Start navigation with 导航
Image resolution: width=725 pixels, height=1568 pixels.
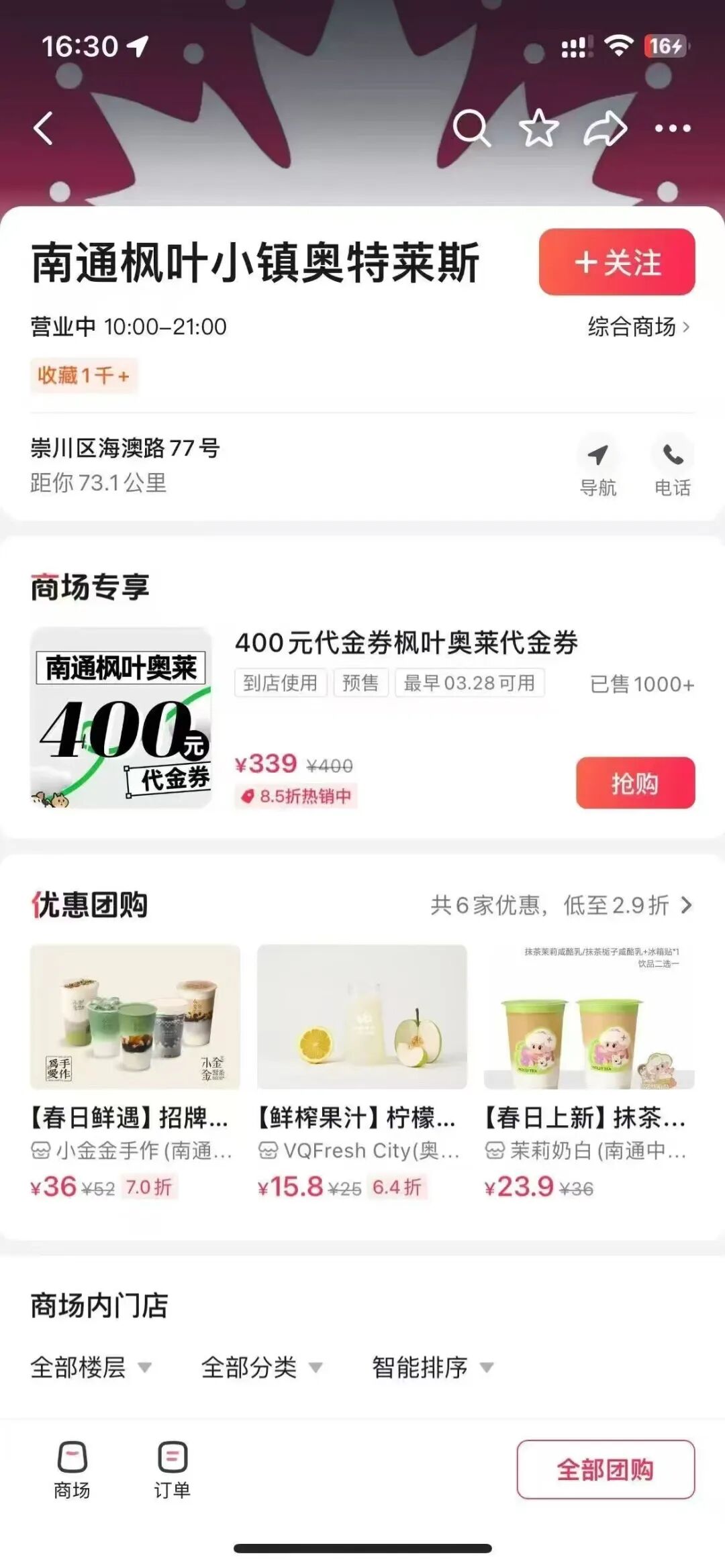(597, 469)
